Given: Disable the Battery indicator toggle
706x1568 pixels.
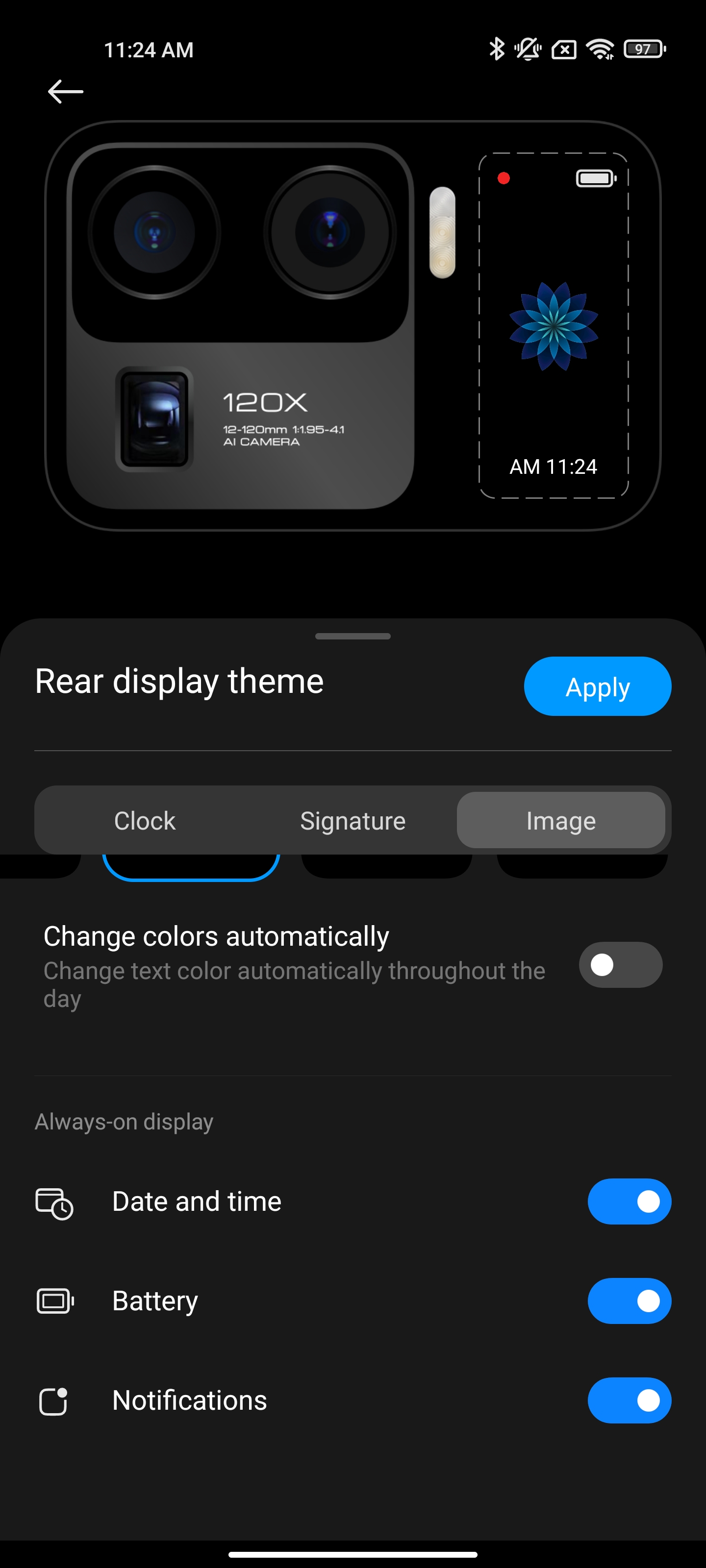Looking at the screenshot, I should (629, 1301).
